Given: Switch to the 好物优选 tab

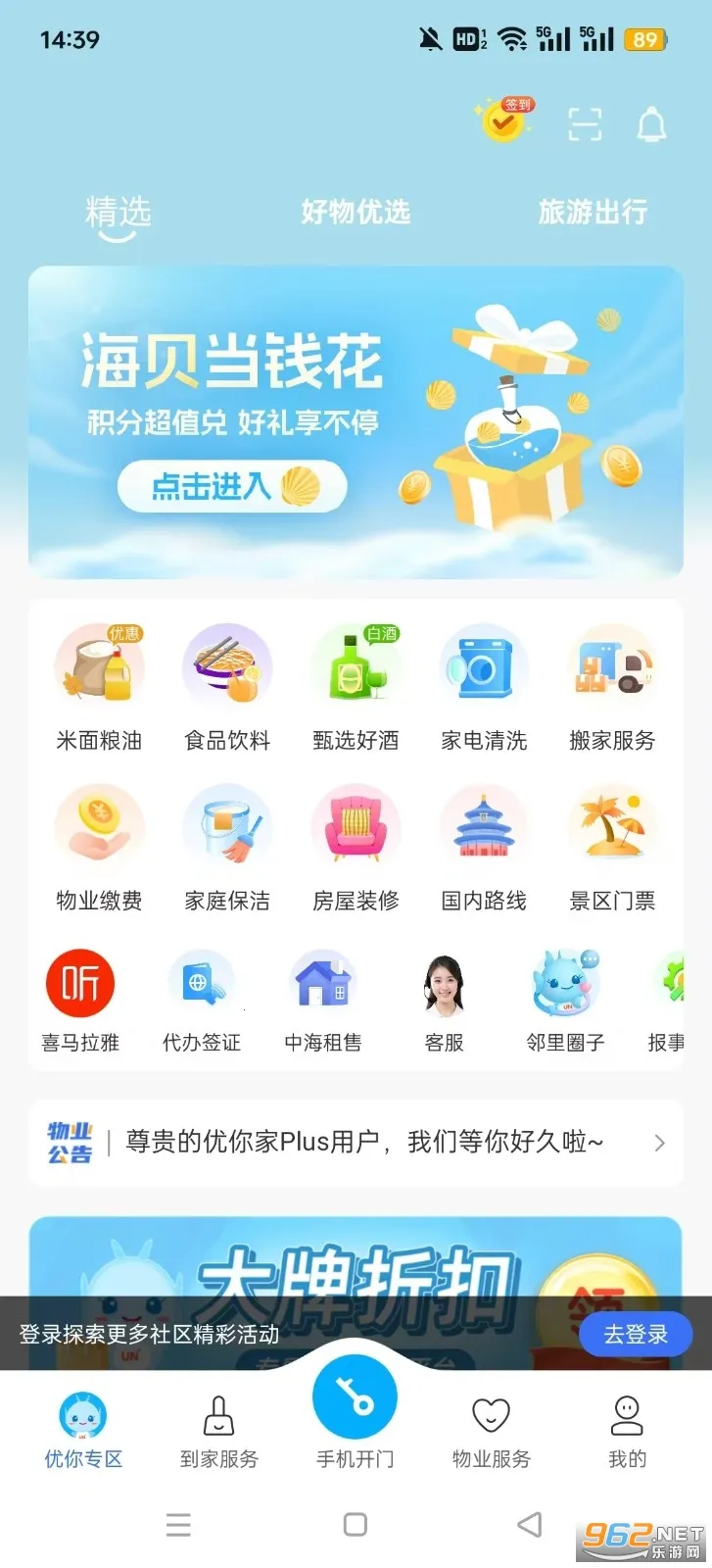Looking at the screenshot, I should coord(356,212).
